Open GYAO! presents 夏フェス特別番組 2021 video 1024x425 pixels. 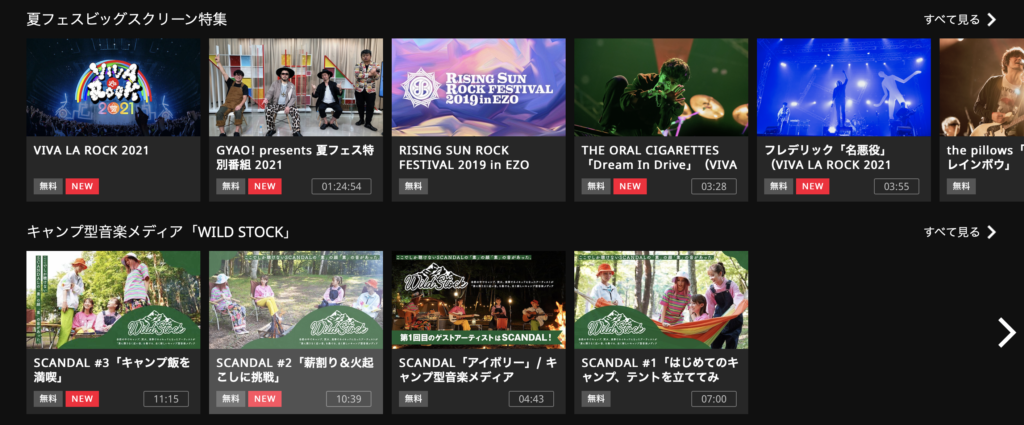click(x=296, y=88)
